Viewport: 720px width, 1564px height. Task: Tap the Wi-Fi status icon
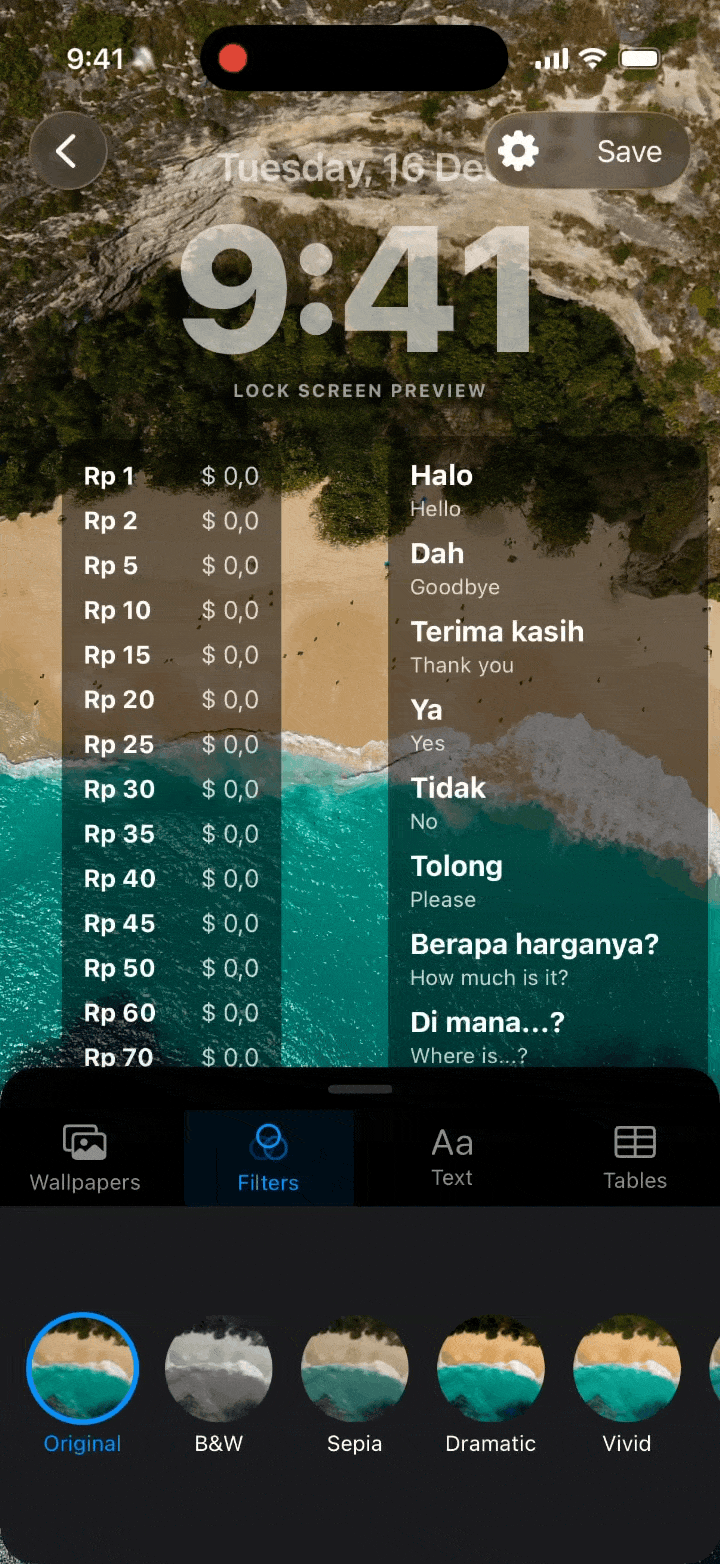[592, 58]
